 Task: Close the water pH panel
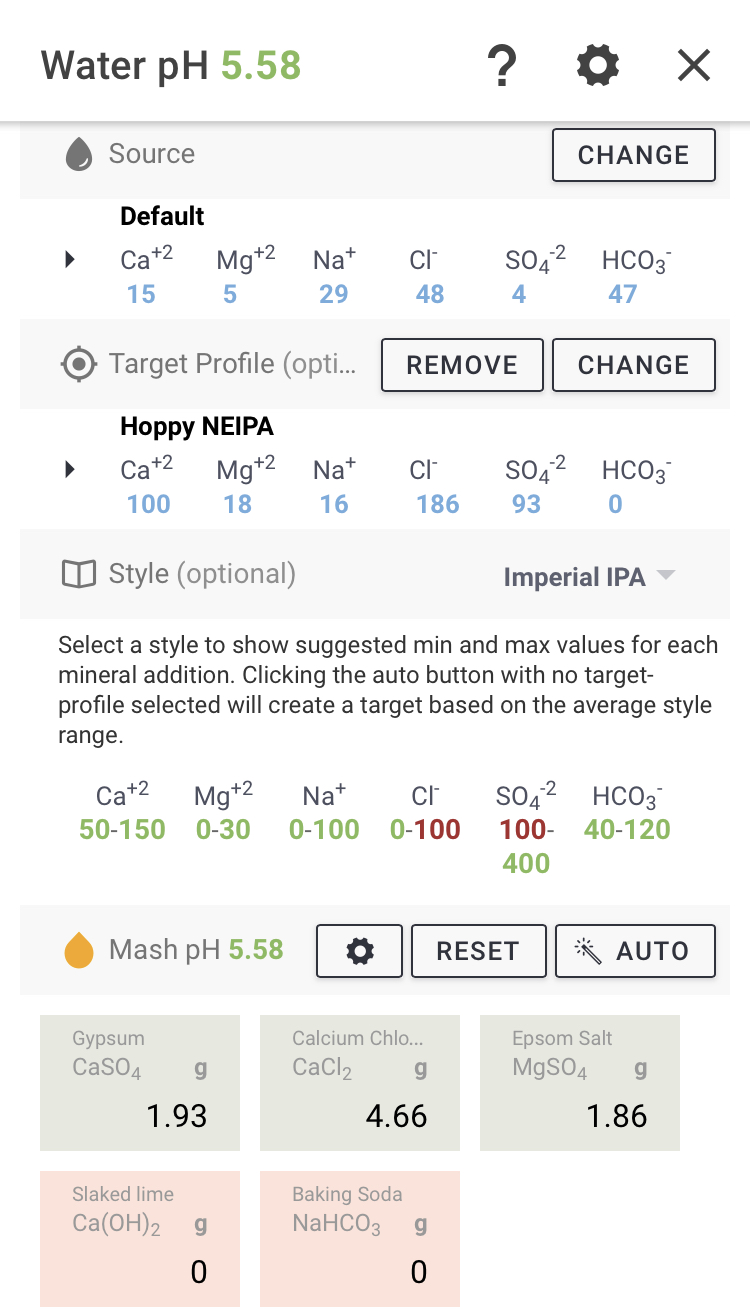point(694,66)
